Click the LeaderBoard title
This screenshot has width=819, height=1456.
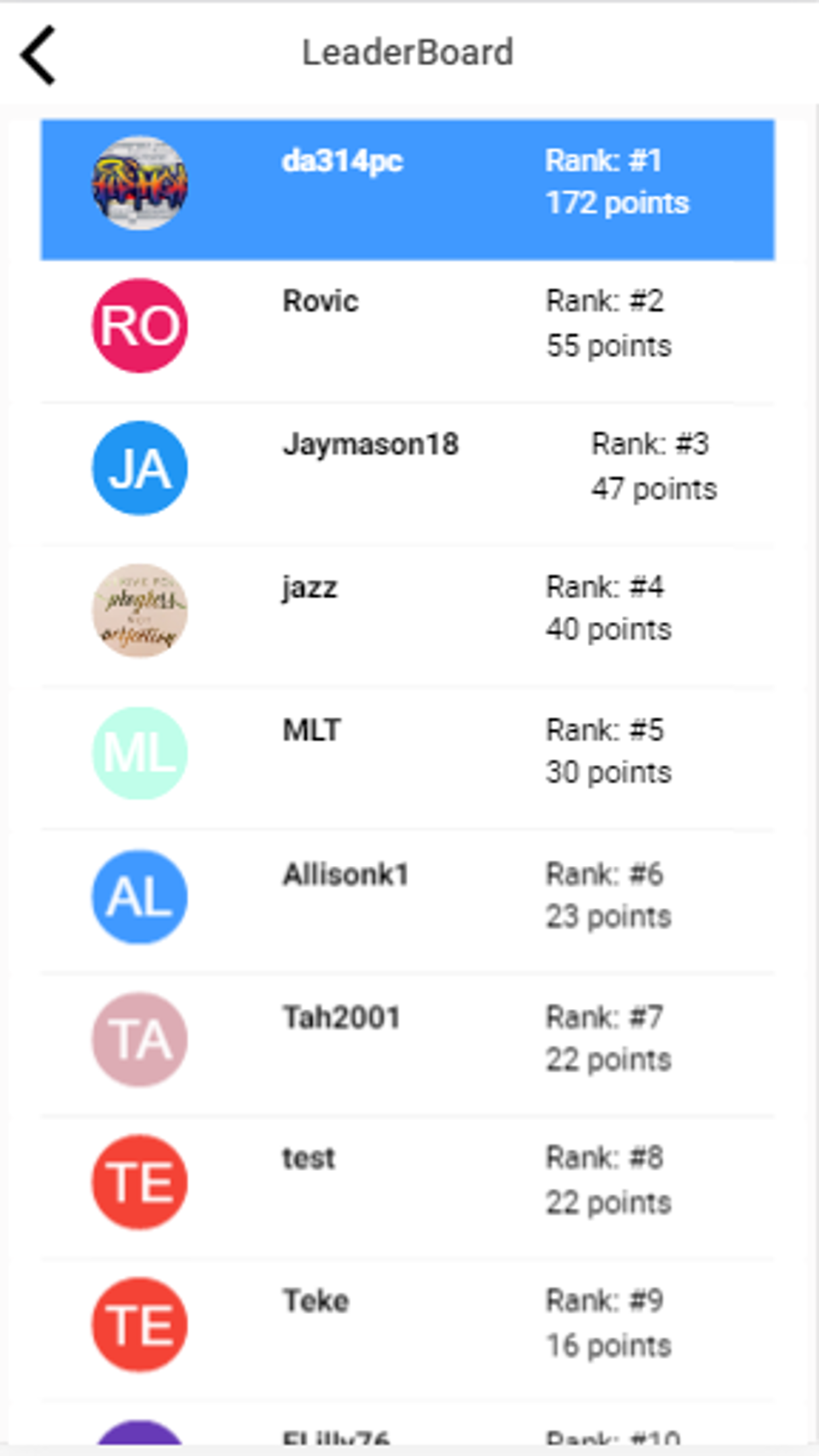pyautogui.click(x=408, y=51)
